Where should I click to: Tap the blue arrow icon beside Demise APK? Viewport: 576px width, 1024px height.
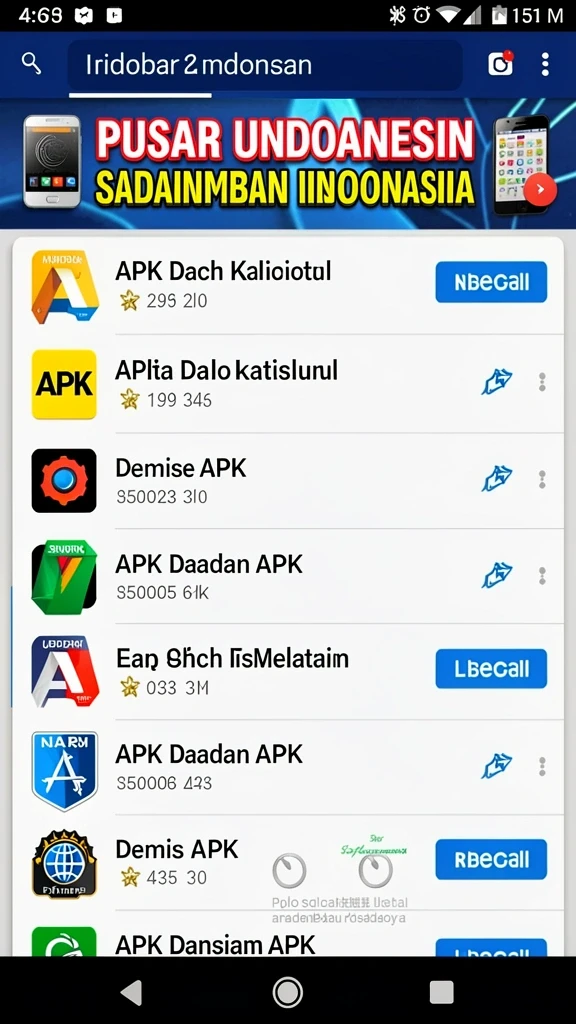[497, 479]
